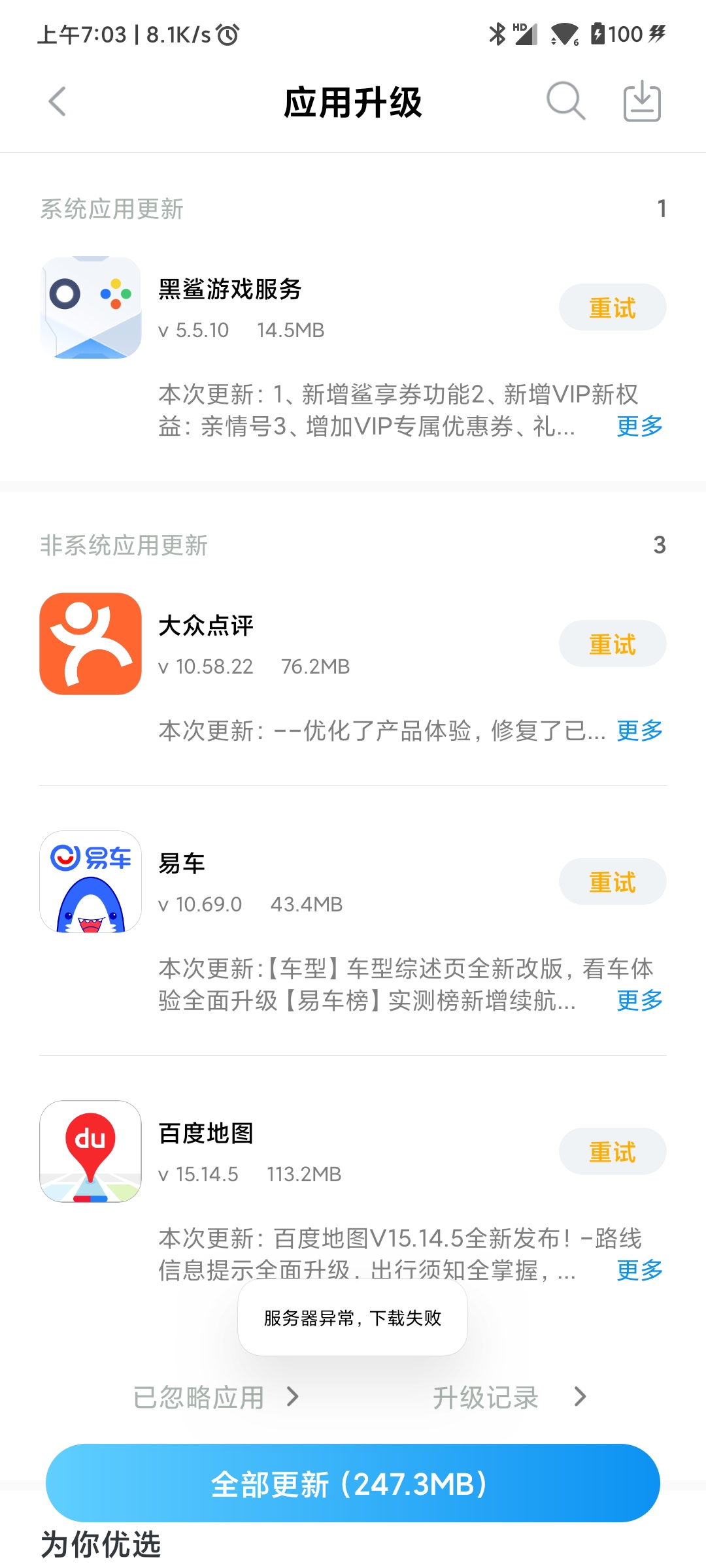Retry the 易车 update
This screenshot has height=1568, width=706.
point(613,881)
